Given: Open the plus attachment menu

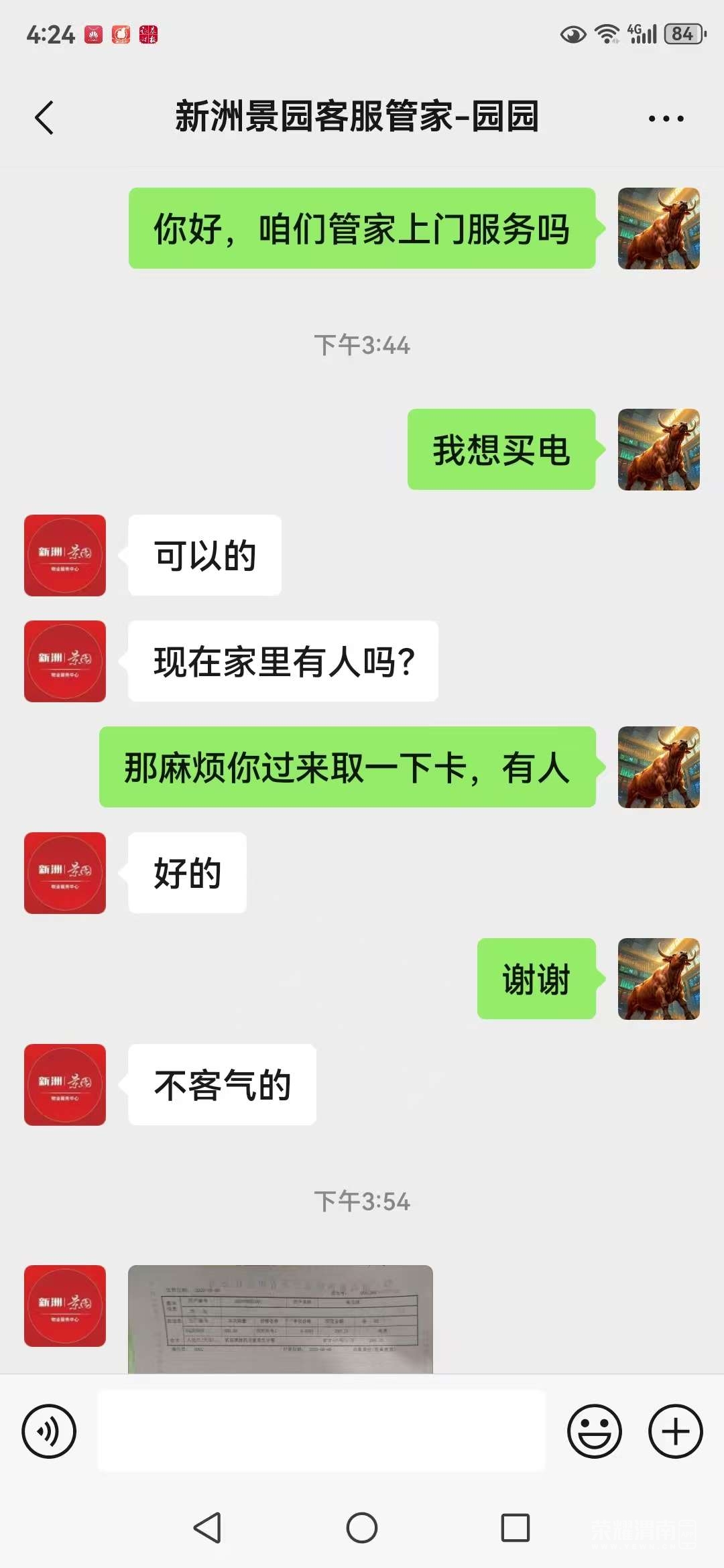Looking at the screenshot, I should [x=675, y=1431].
